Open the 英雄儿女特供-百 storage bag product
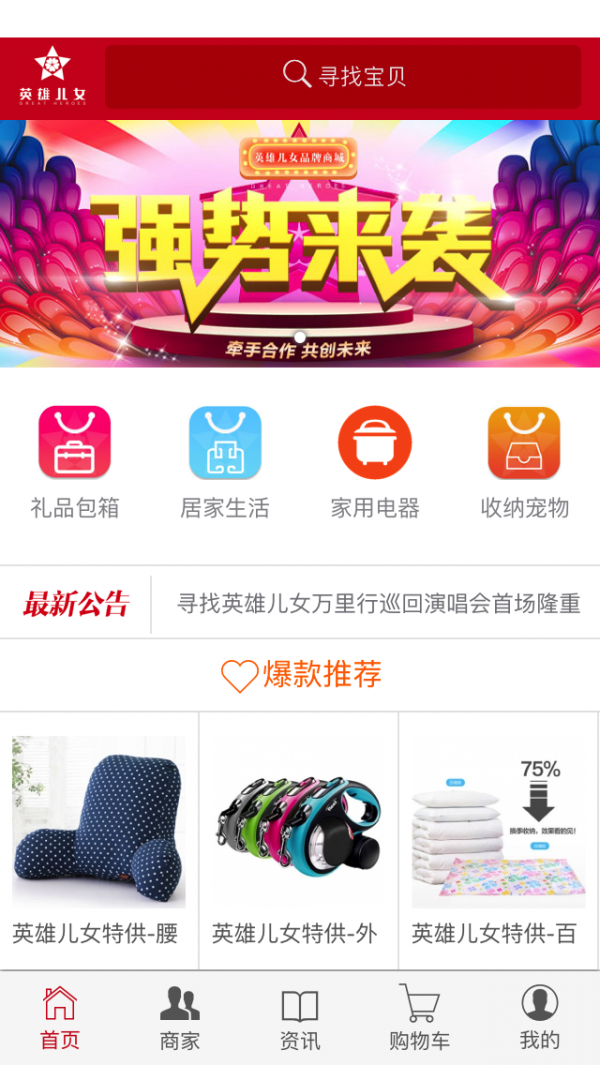 pyautogui.click(x=498, y=840)
